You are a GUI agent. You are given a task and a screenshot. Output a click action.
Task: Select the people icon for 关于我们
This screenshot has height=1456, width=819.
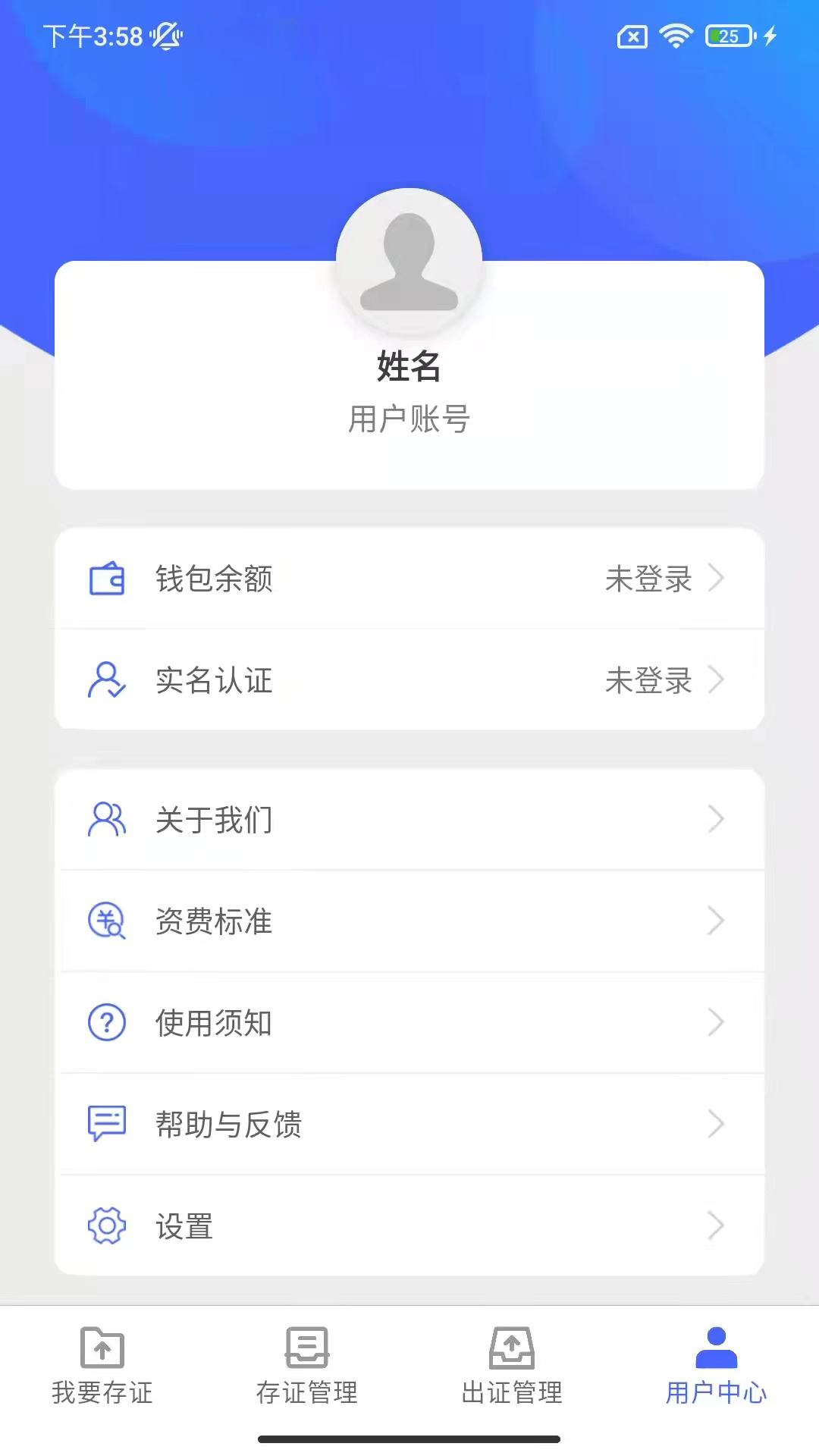click(106, 819)
